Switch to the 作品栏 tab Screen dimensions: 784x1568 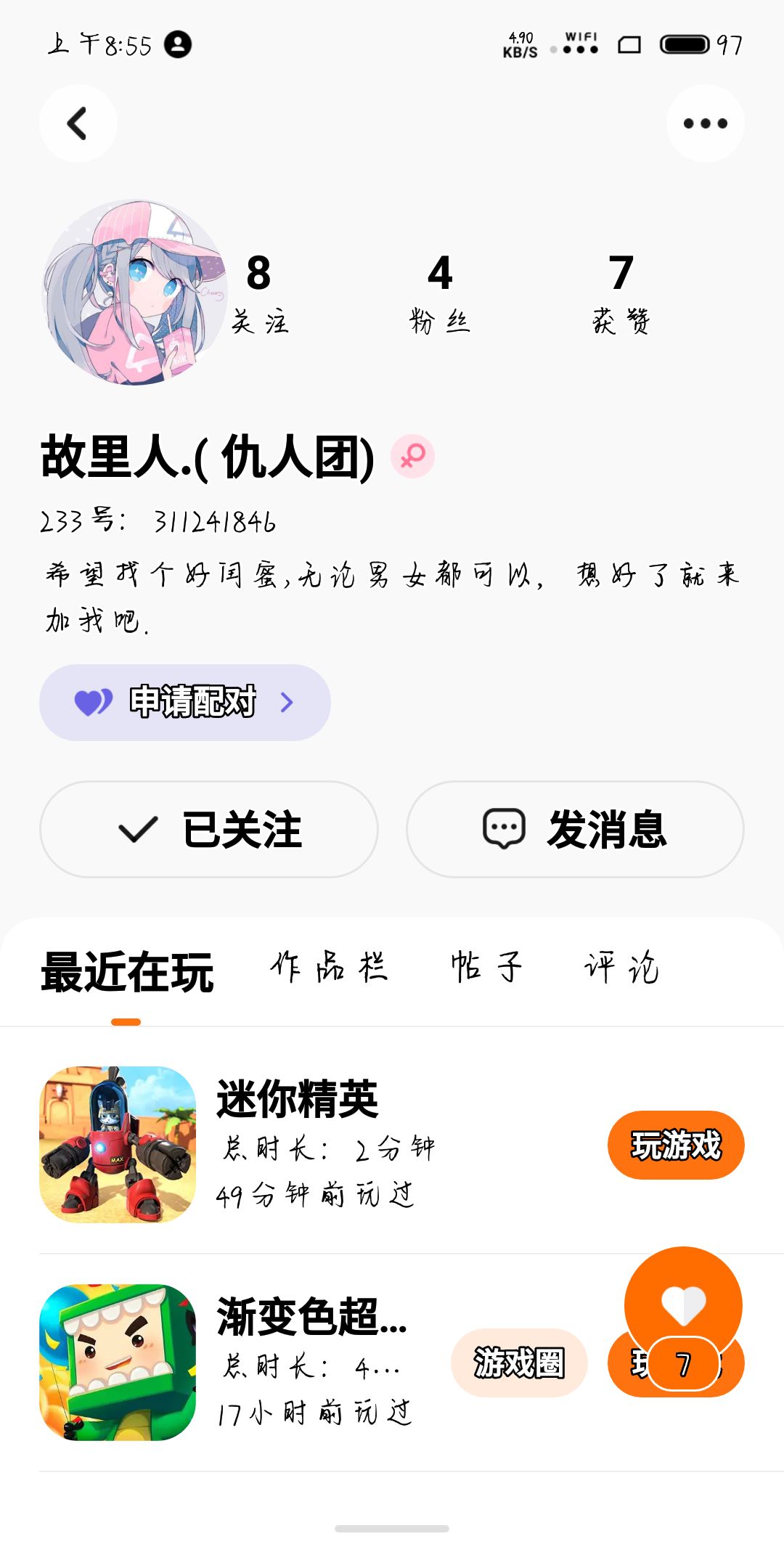pyautogui.click(x=329, y=968)
